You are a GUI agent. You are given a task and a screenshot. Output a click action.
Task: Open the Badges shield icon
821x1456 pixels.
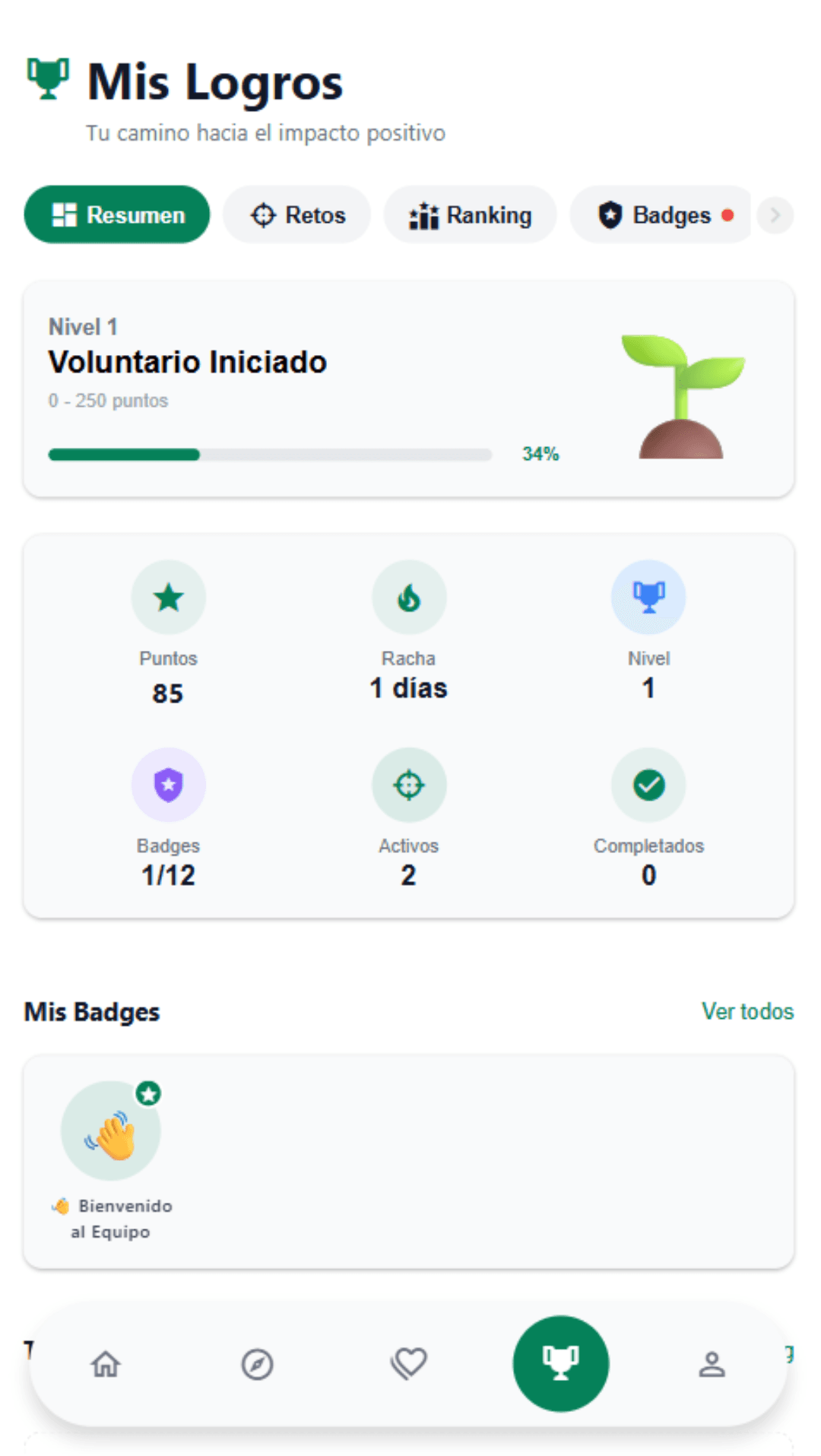[168, 785]
